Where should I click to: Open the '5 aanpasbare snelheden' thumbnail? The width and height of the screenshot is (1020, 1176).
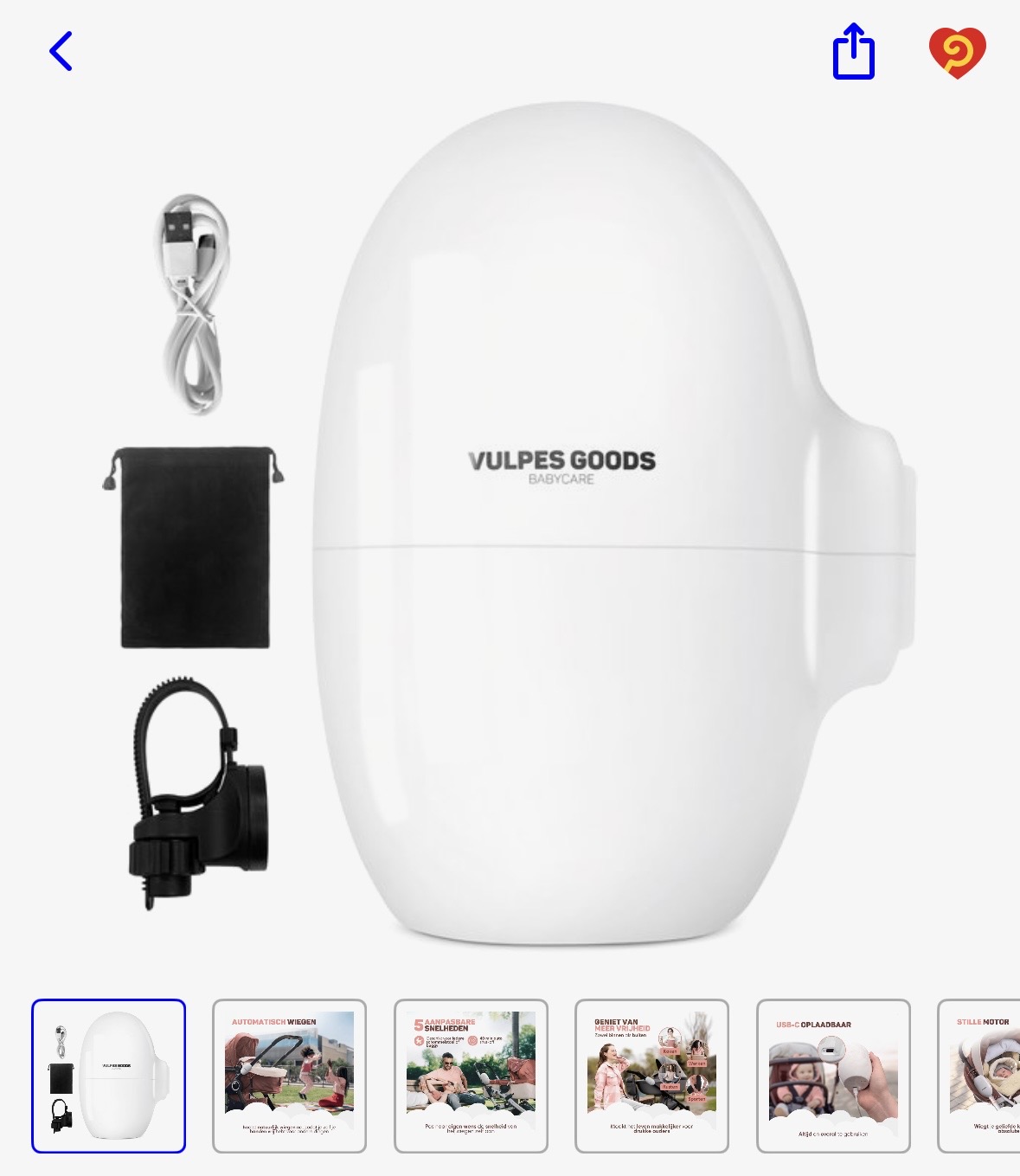(x=471, y=1076)
